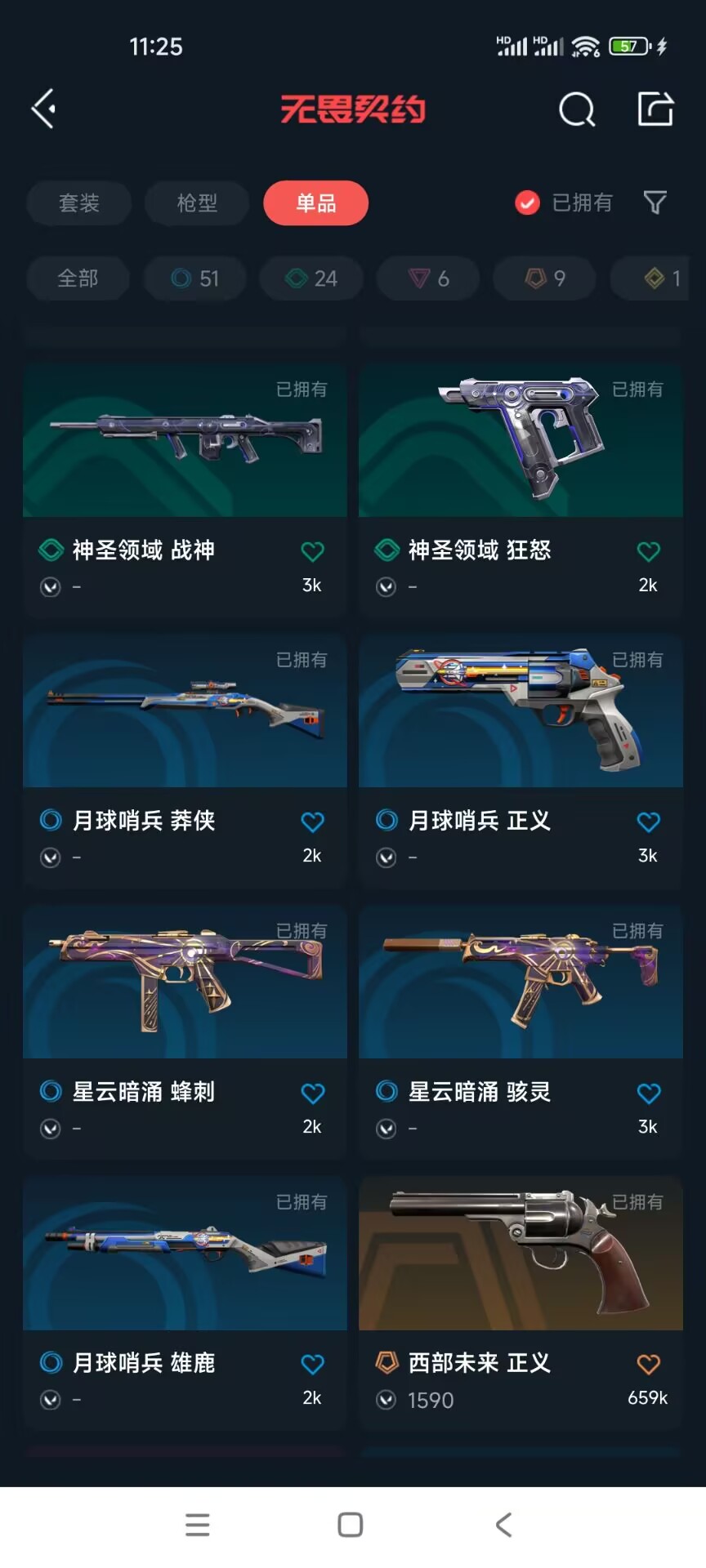Select the 单品 tab
This screenshot has width=706, height=1568.
[x=316, y=203]
